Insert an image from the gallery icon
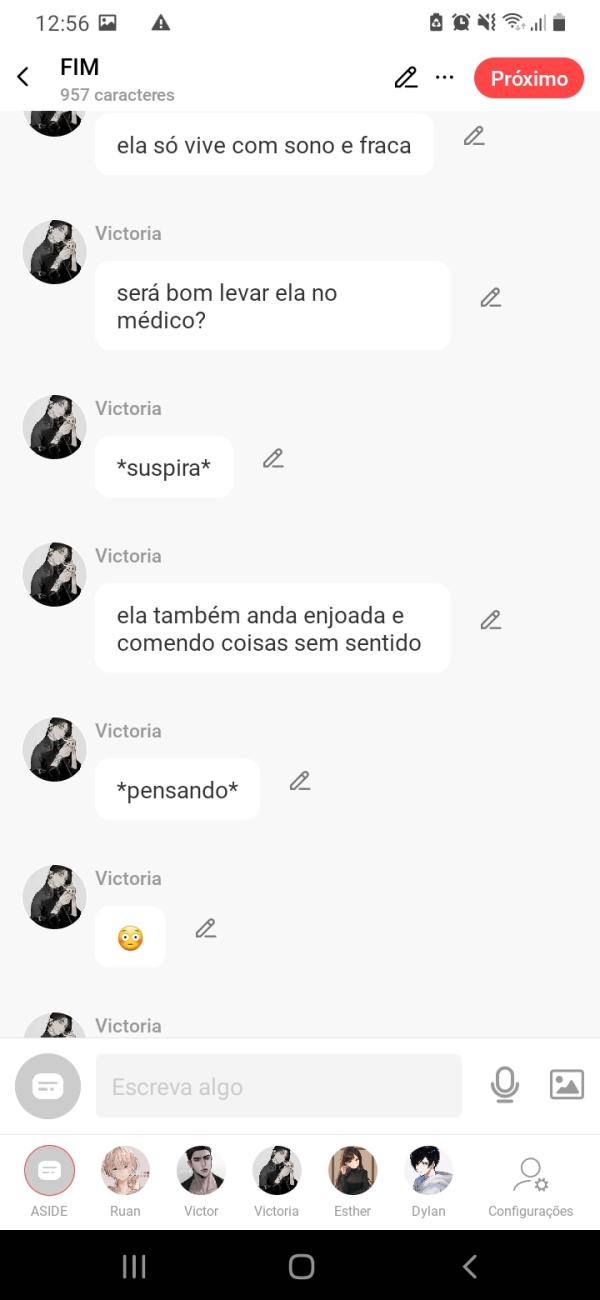 click(x=566, y=1085)
